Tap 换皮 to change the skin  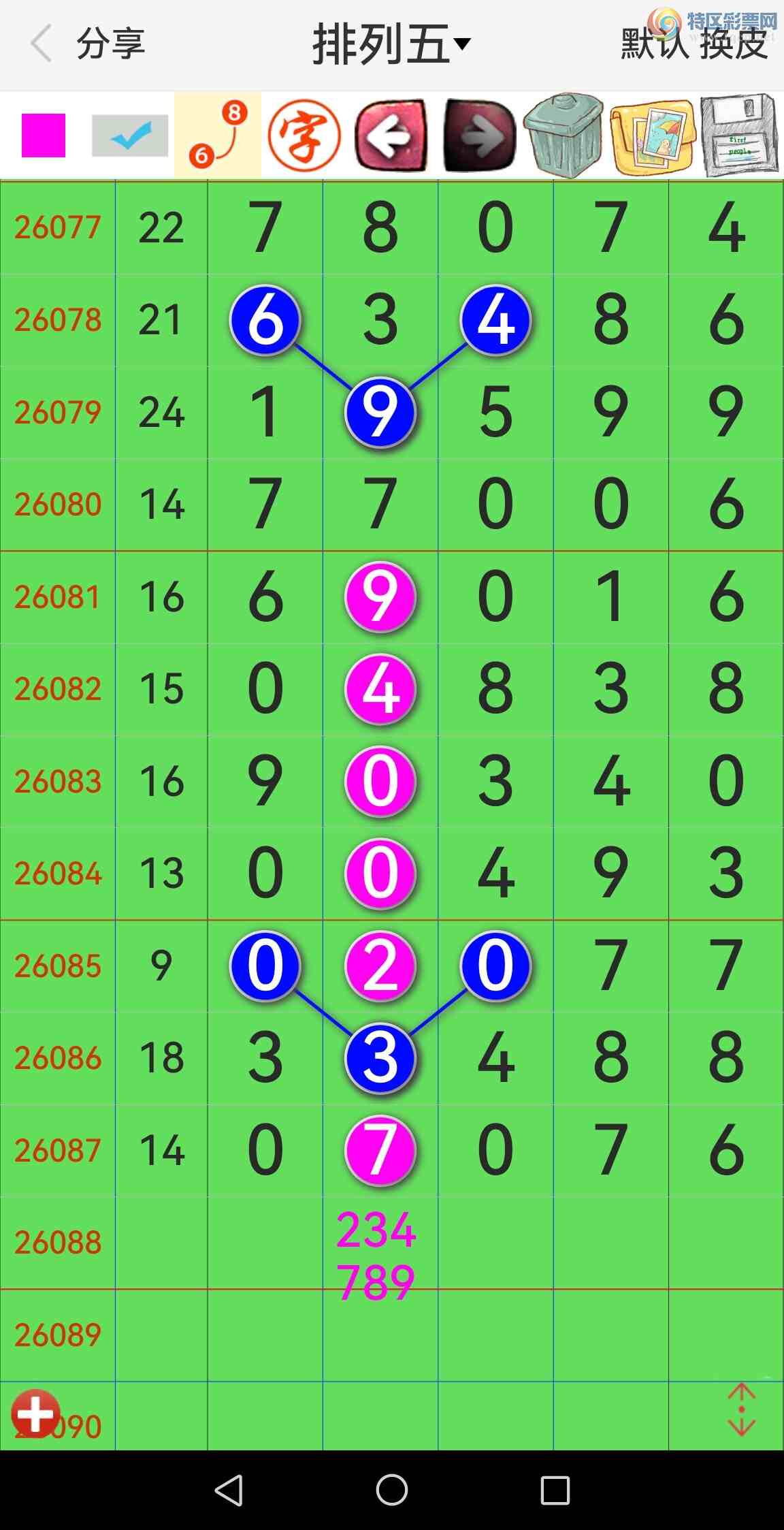click(734, 45)
